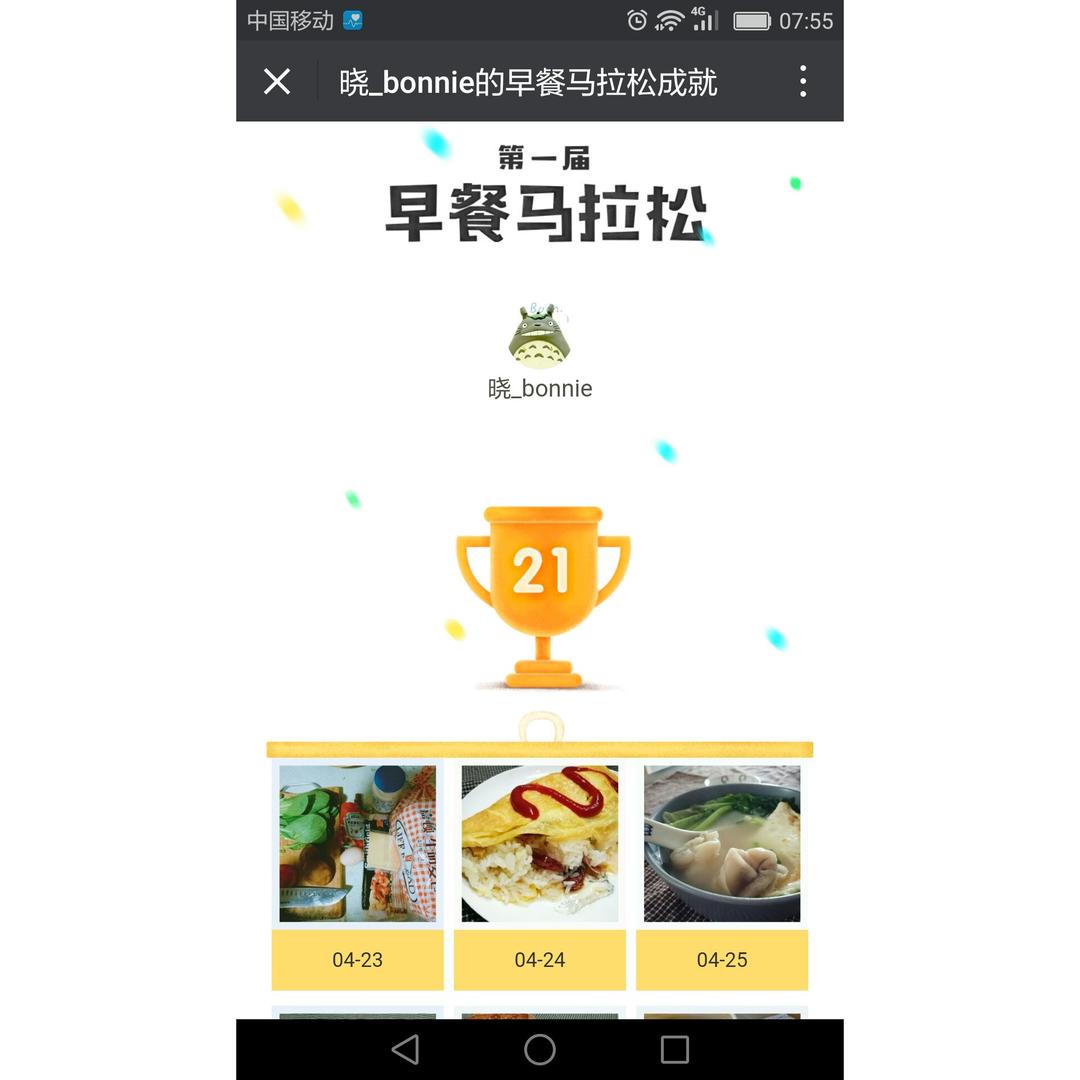The height and width of the screenshot is (1080, 1080).
Task: Go back with the system back button
Action: [x=405, y=1050]
